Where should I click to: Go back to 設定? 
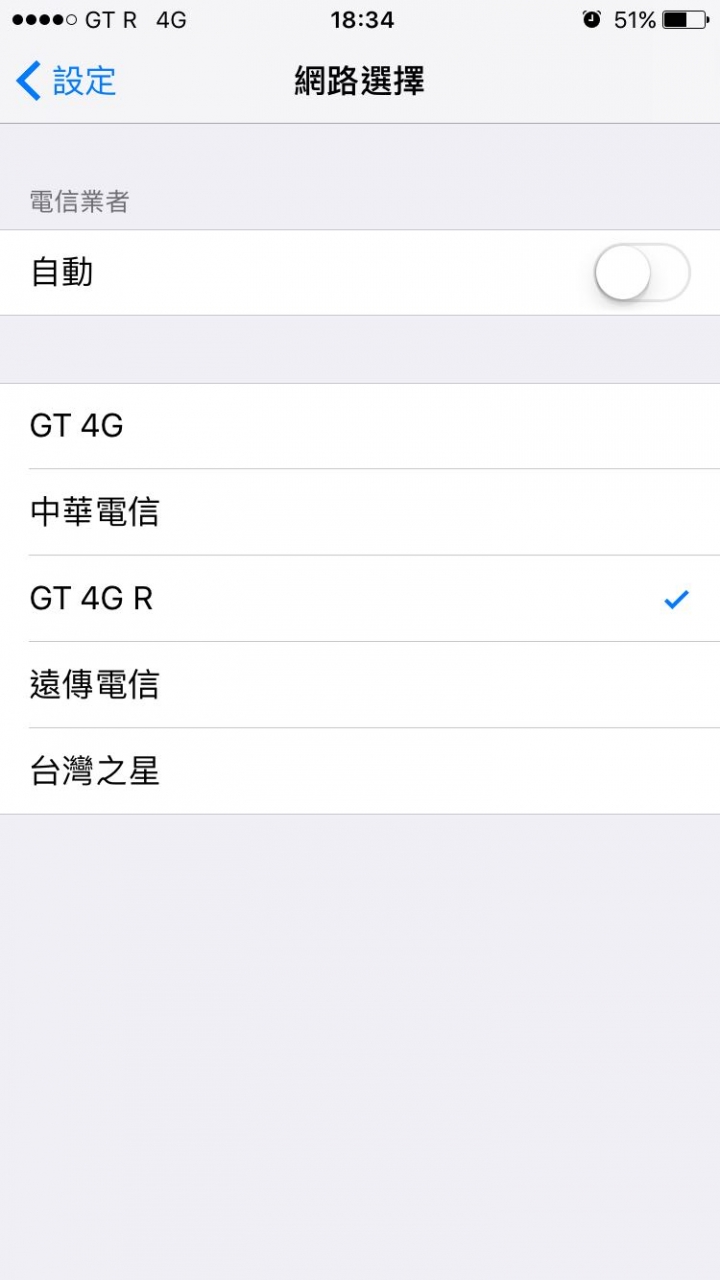coord(66,81)
